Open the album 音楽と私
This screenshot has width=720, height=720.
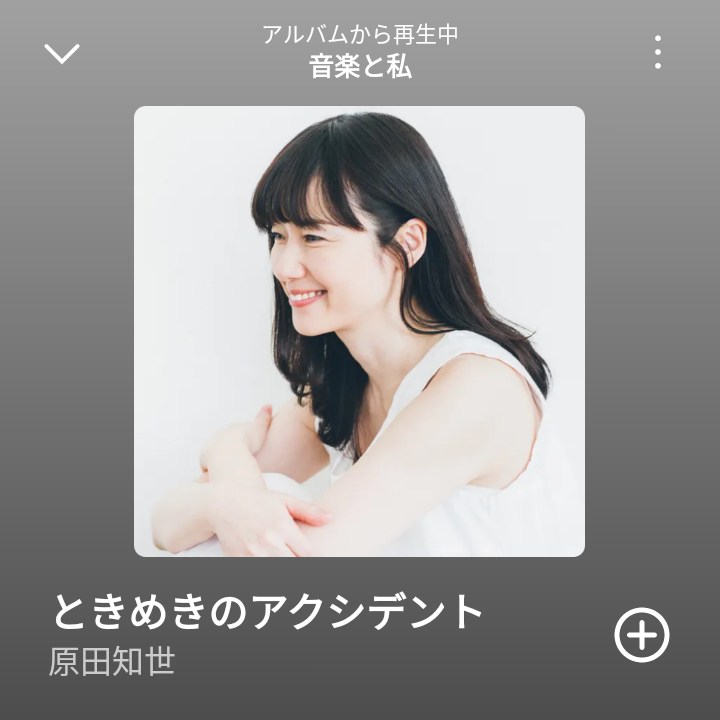tap(360, 67)
